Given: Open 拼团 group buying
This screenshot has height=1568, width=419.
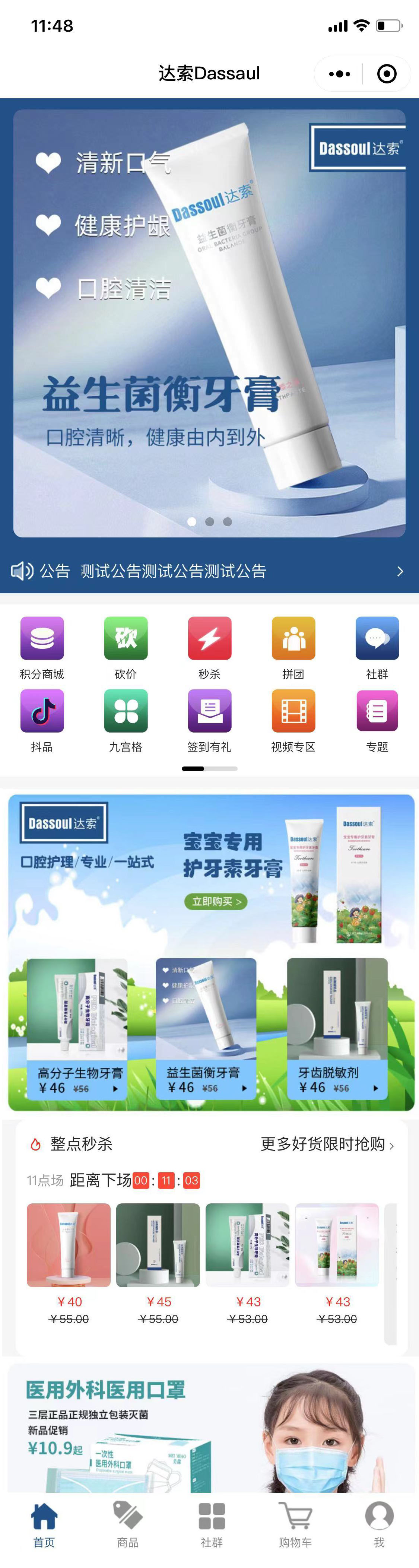Looking at the screenshot, I should 293,647.
